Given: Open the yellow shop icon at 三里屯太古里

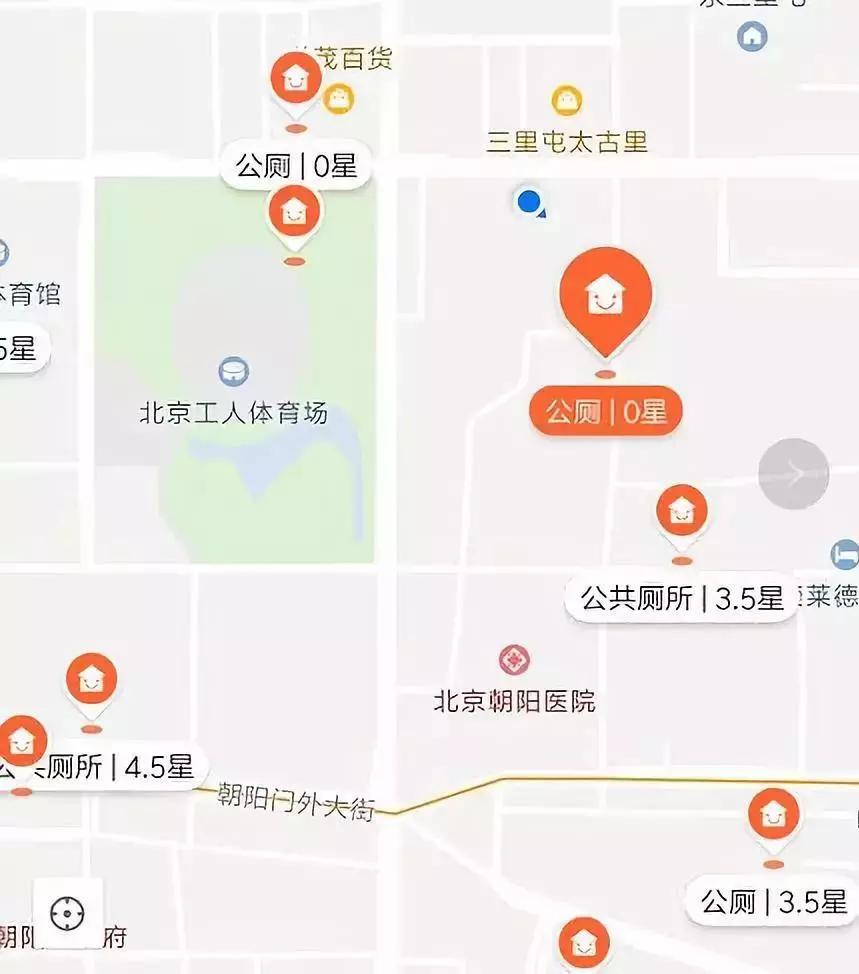Looking at the screenshot, I should [565, 100].
